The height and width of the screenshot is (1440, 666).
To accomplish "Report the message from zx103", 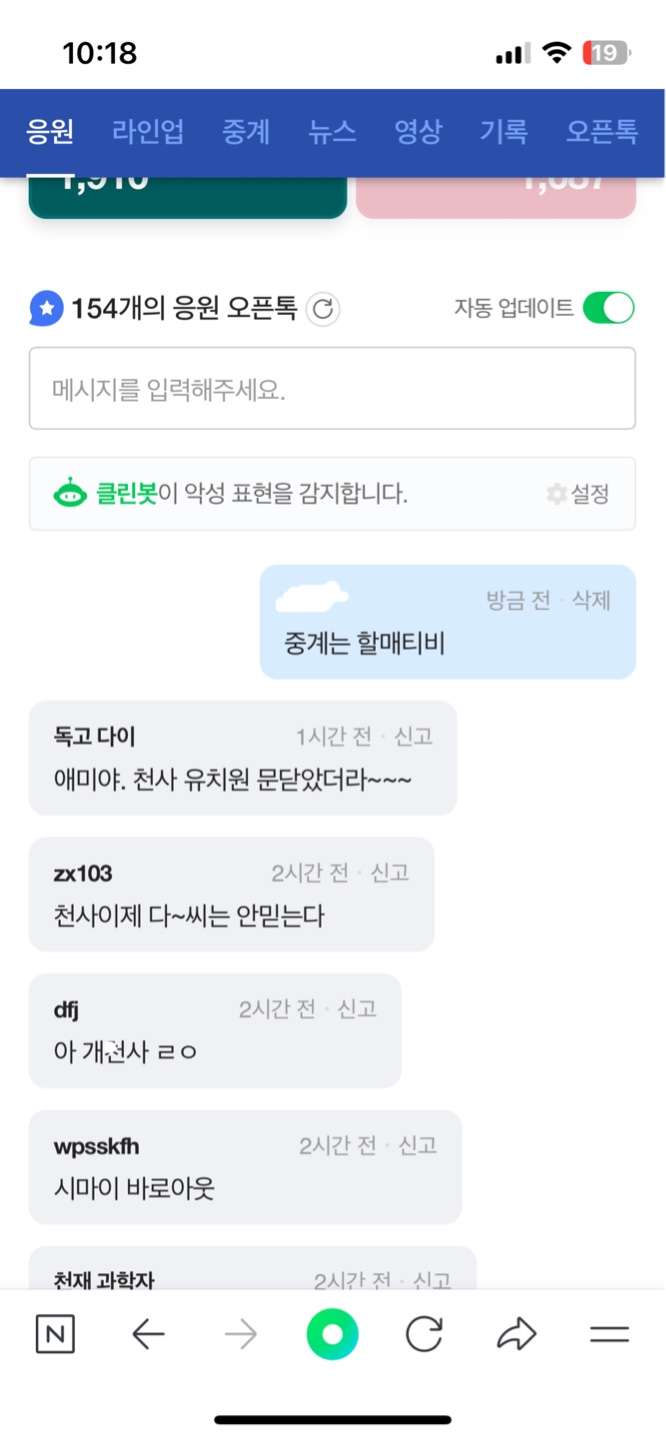I will coord(390,873).
